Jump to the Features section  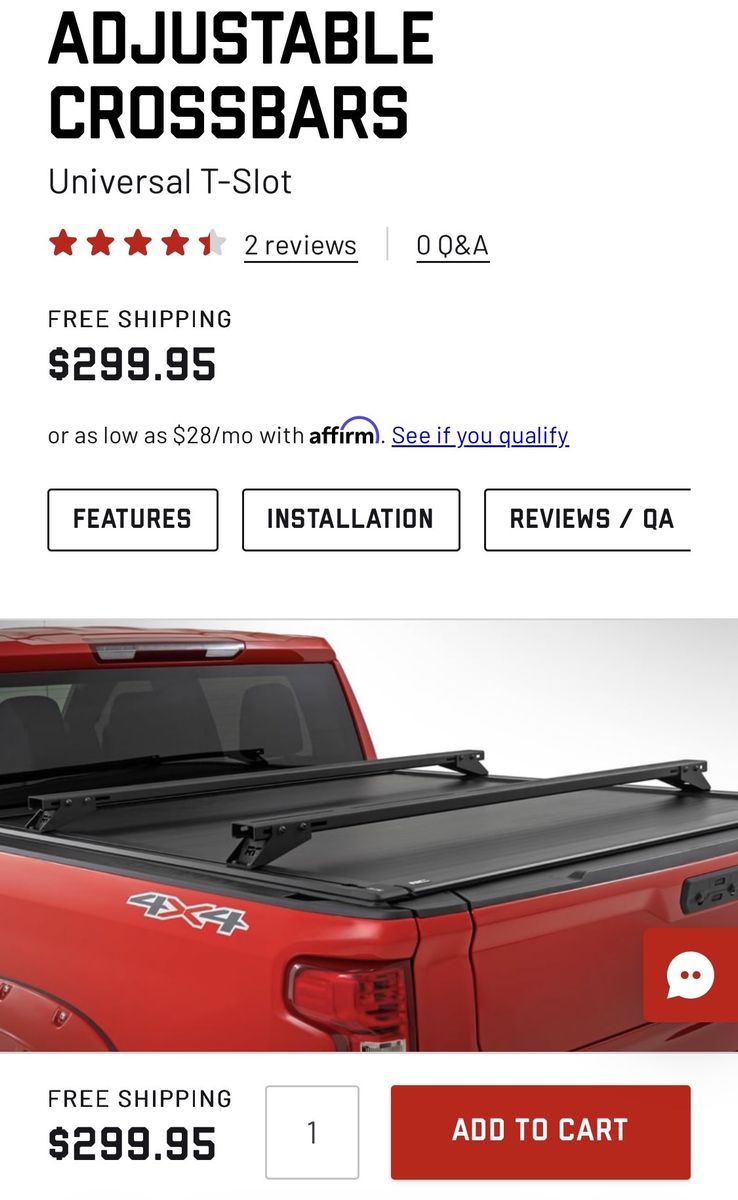click(x=133, y=520)
